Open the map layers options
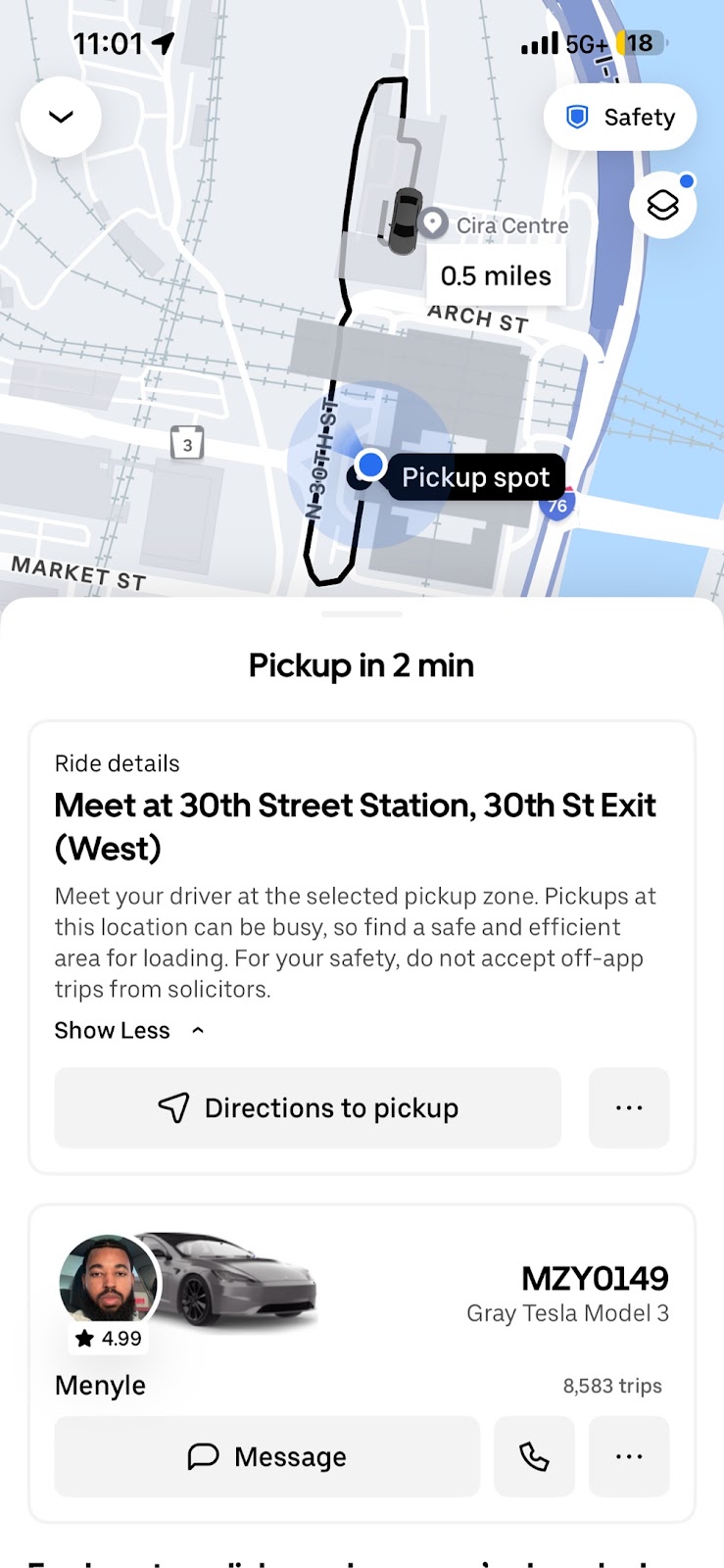This screenshot has height=1568, width=724. 662,205
